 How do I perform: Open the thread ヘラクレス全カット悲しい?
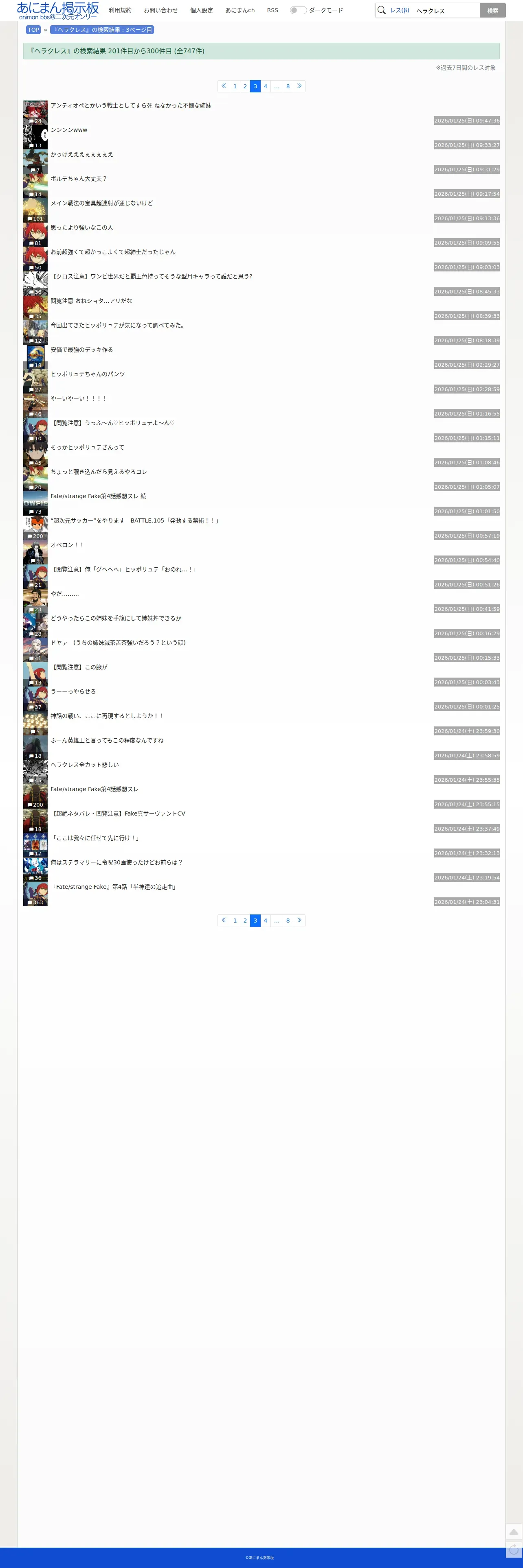(85, 765)
